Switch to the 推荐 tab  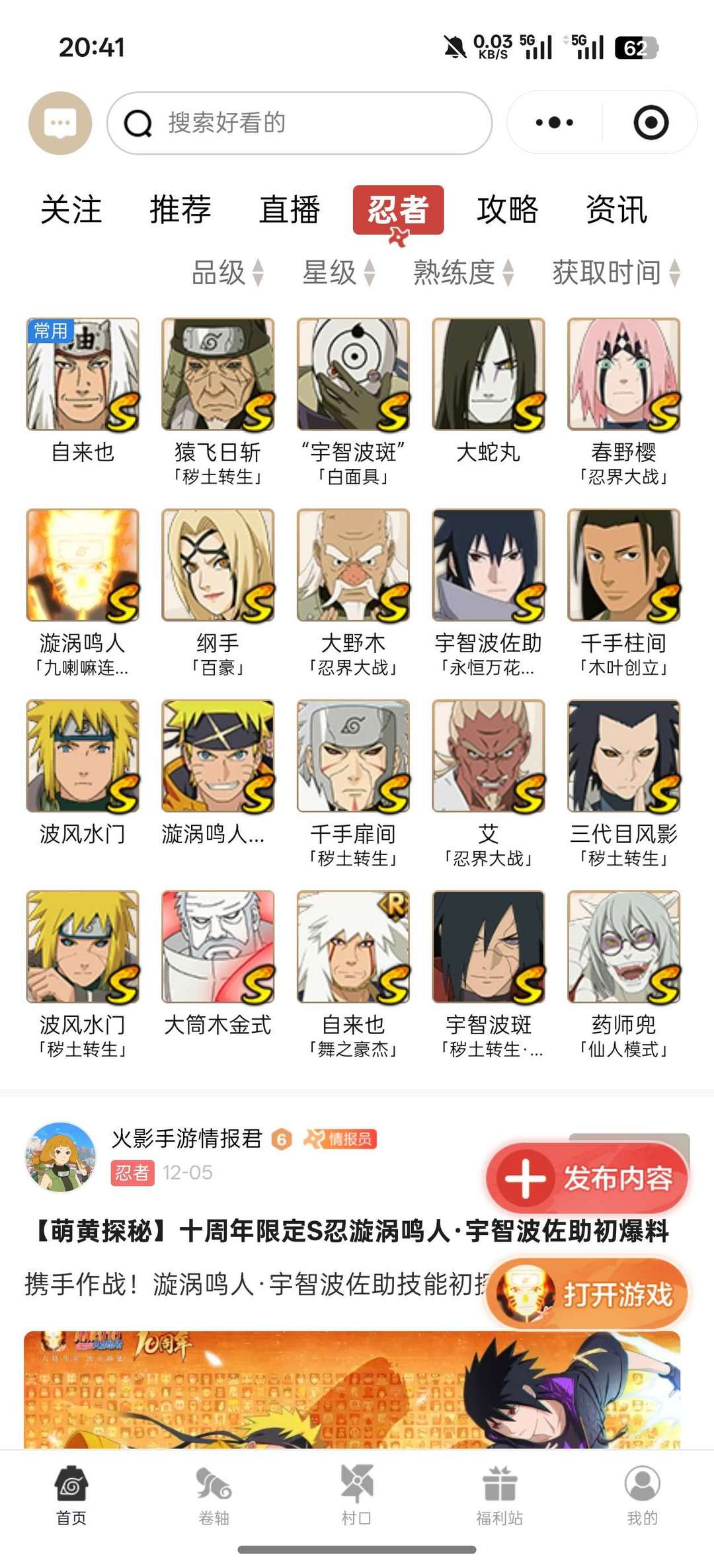180,210
